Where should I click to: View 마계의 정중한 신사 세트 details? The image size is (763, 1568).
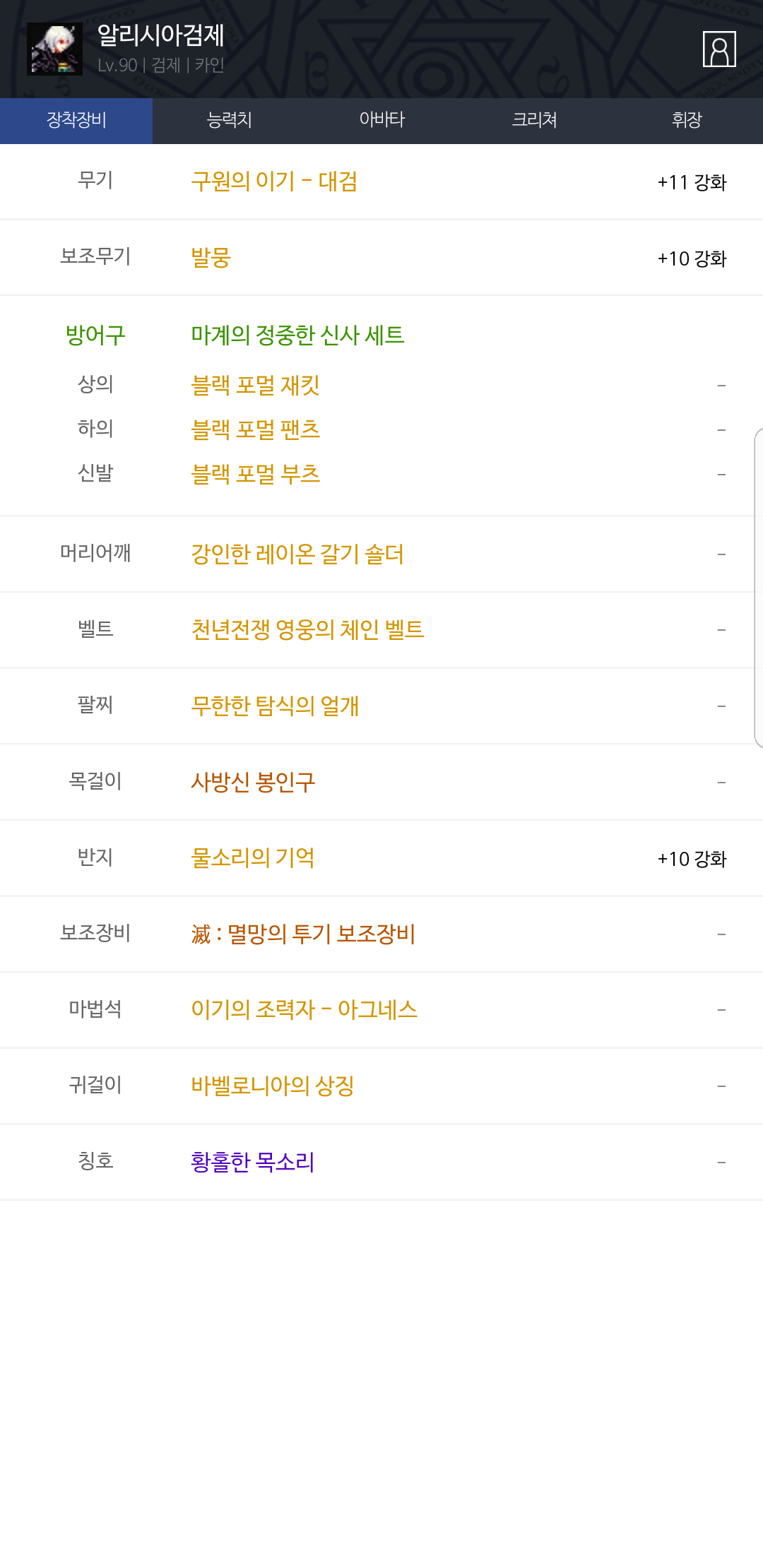click(297, 335)
